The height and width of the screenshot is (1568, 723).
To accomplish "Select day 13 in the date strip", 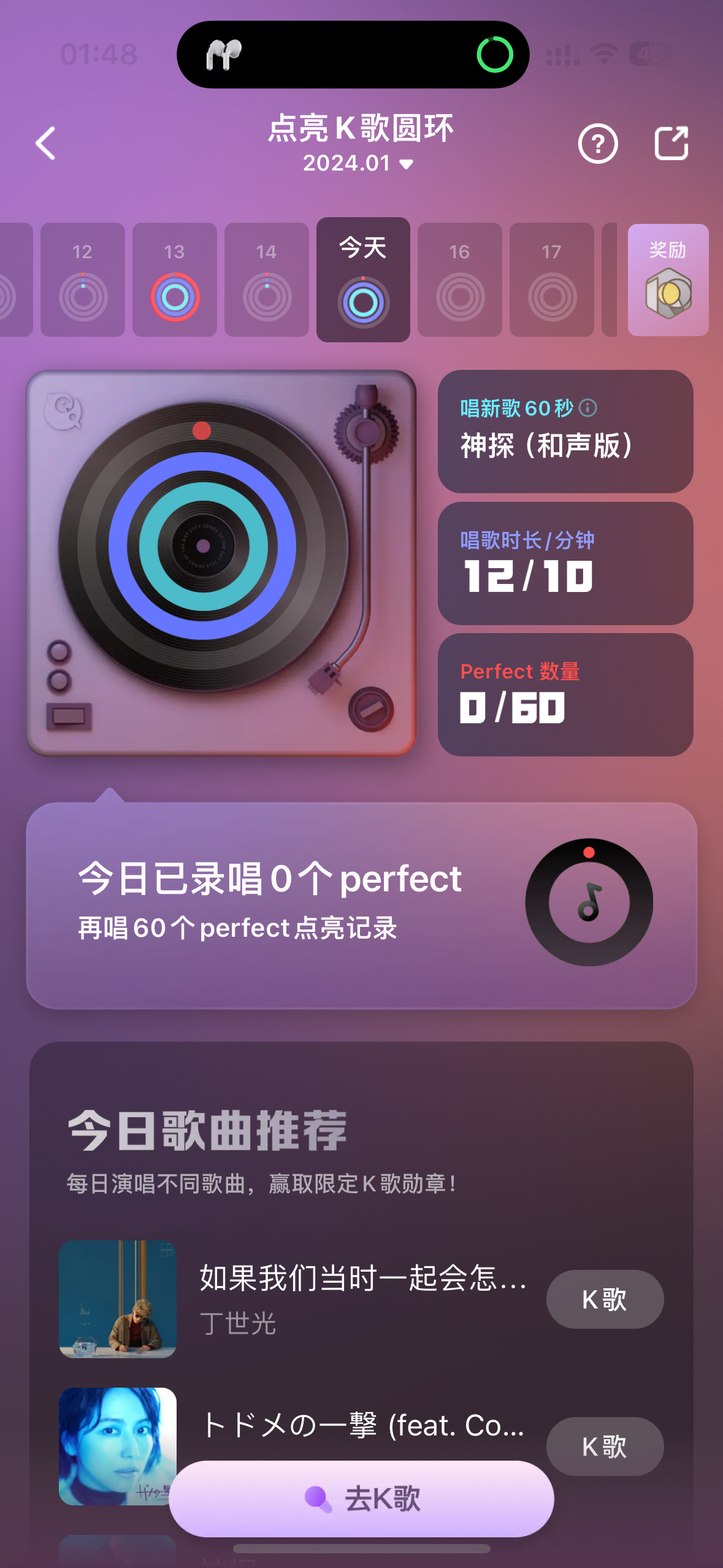I will pos(175,280).
